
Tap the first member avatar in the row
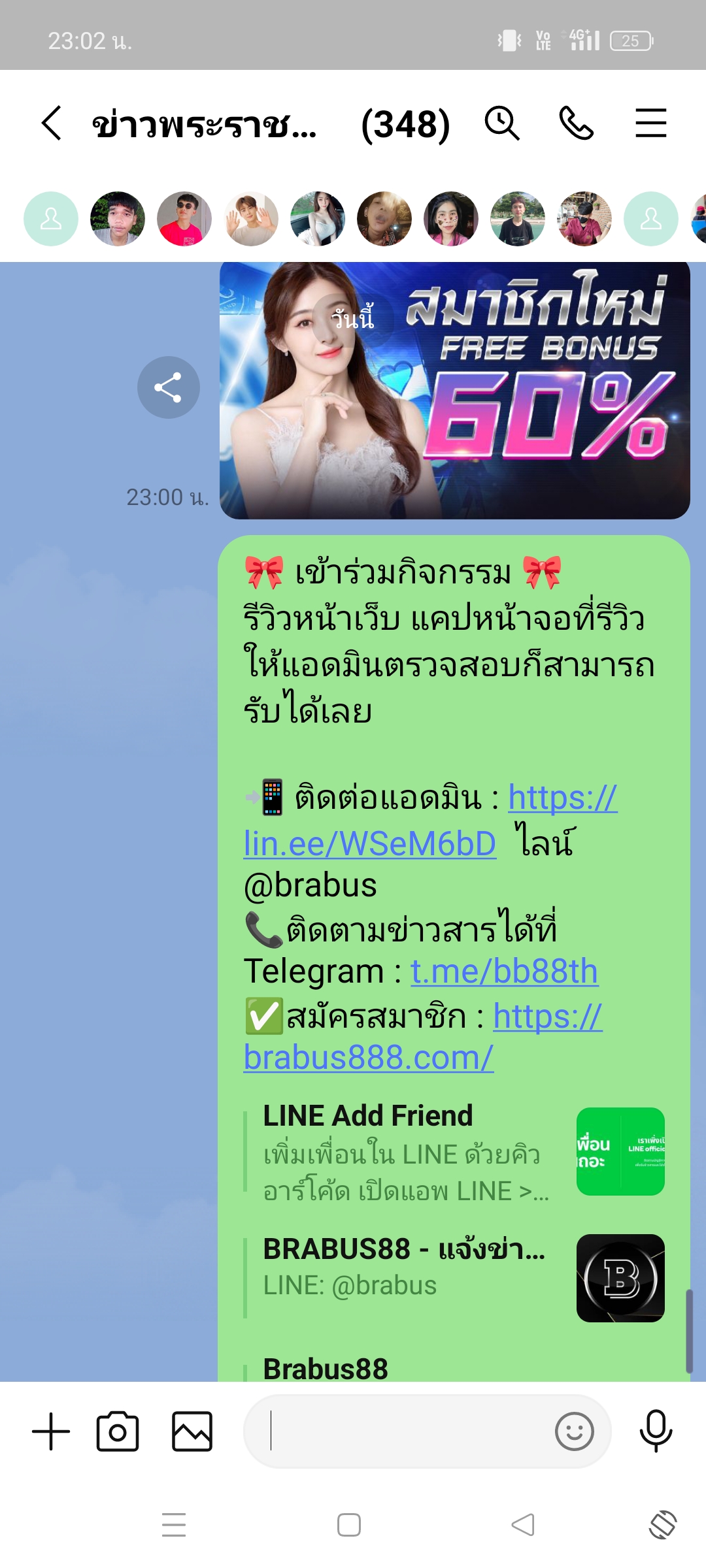pos(51,219)
